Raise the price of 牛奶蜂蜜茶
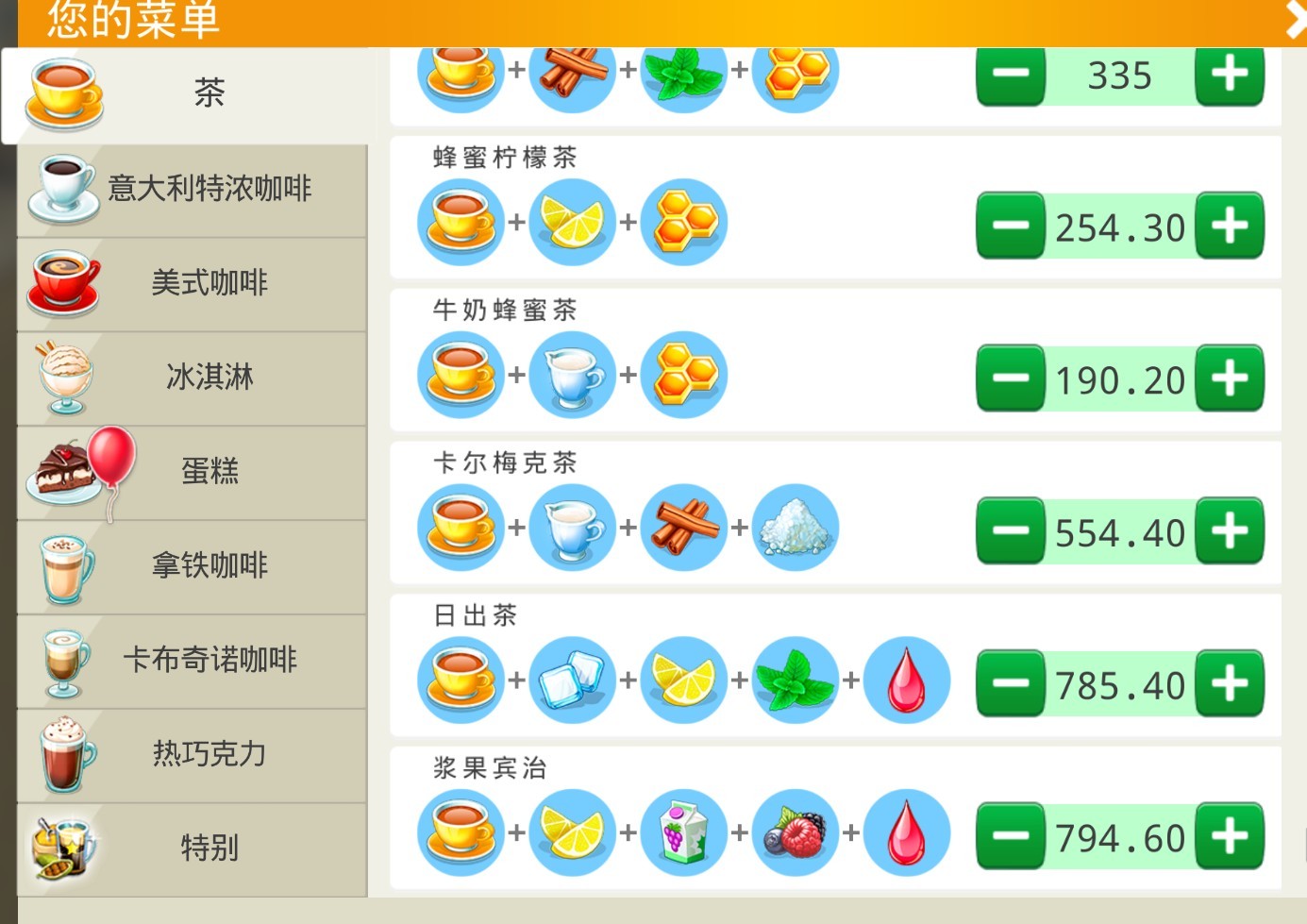 click(x=1229, y=378)
